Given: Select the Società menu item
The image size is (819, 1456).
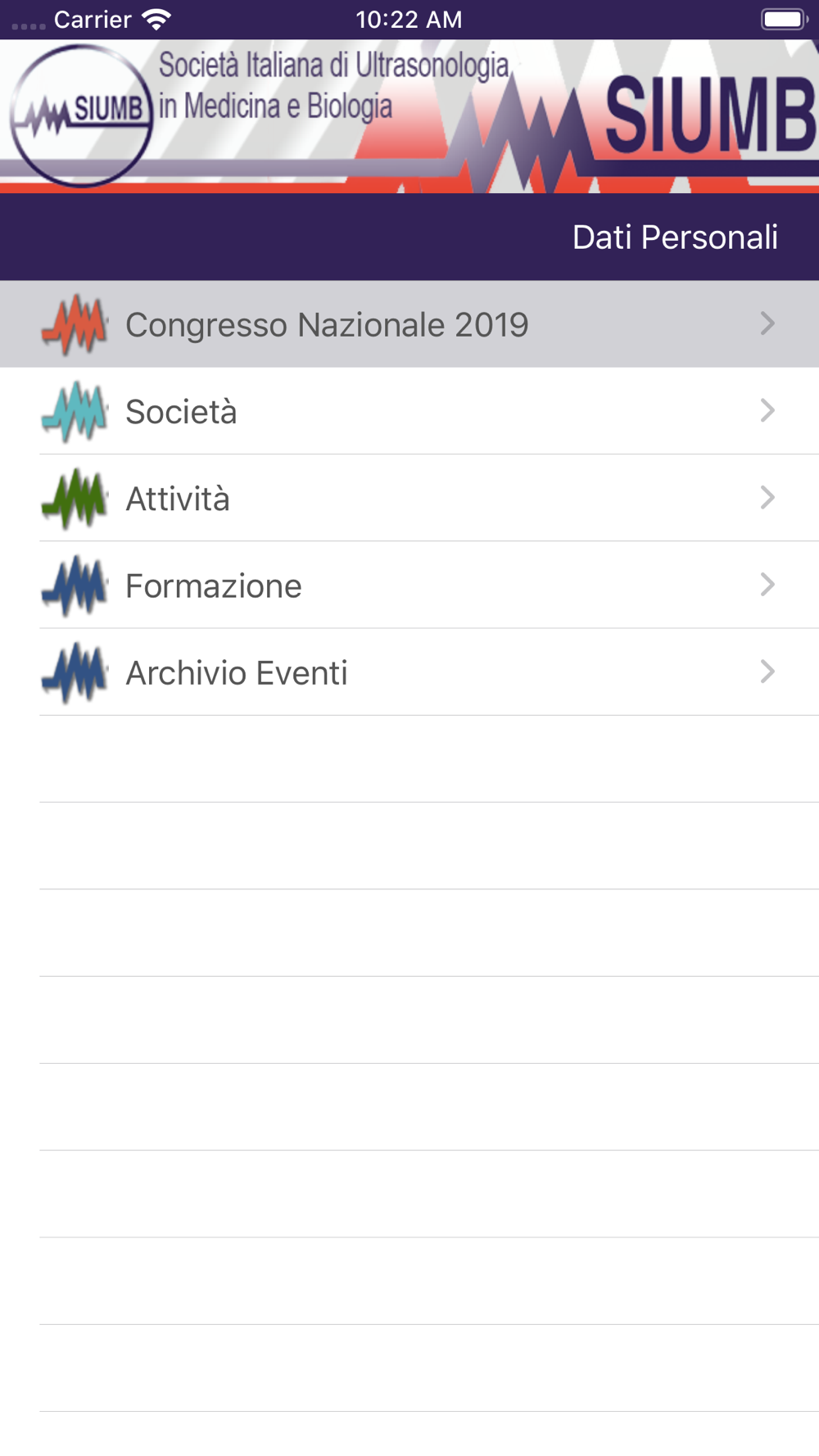Looking at the screenshot, I should click(409, 411).
